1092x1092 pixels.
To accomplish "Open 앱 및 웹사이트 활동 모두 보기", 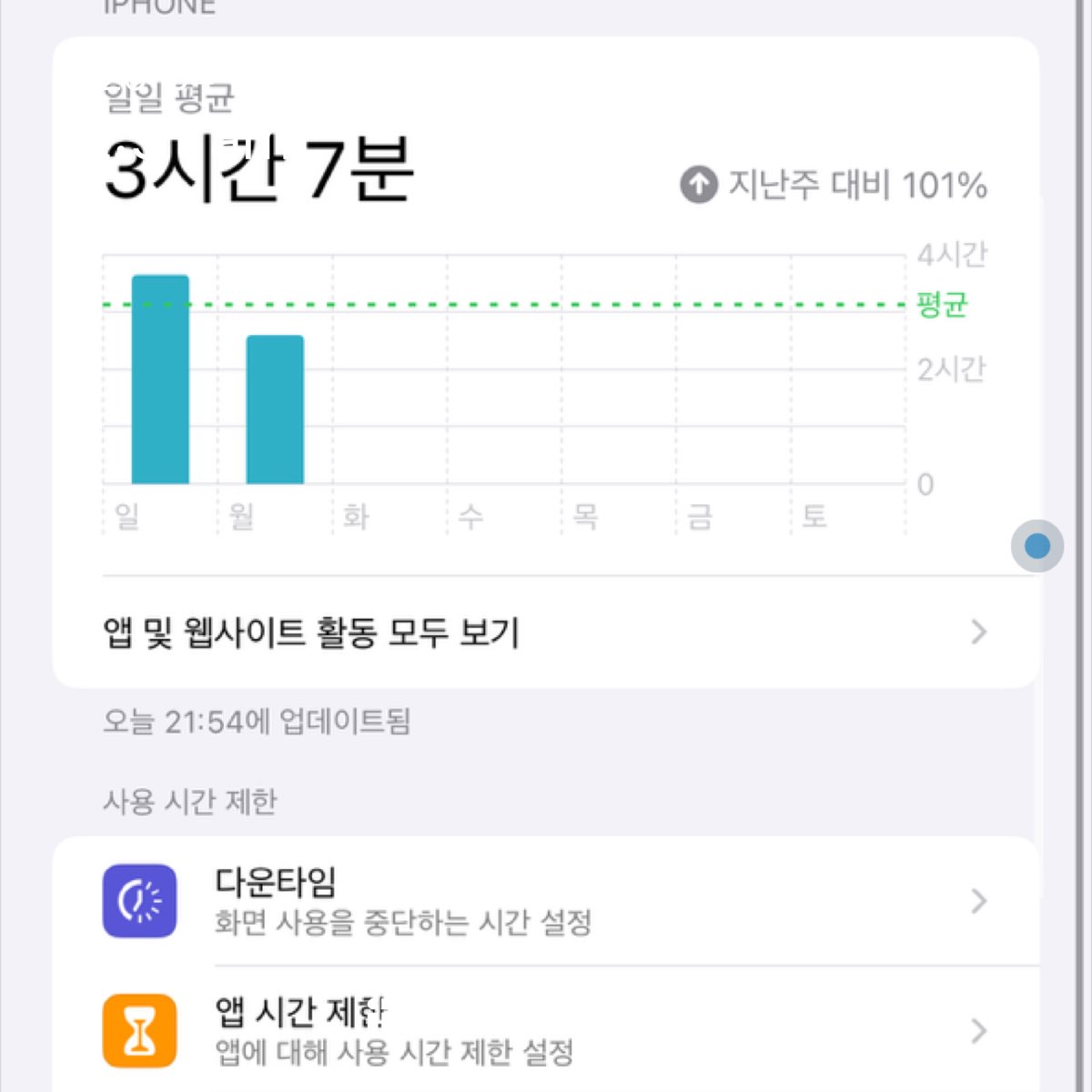I will (544, 632).
